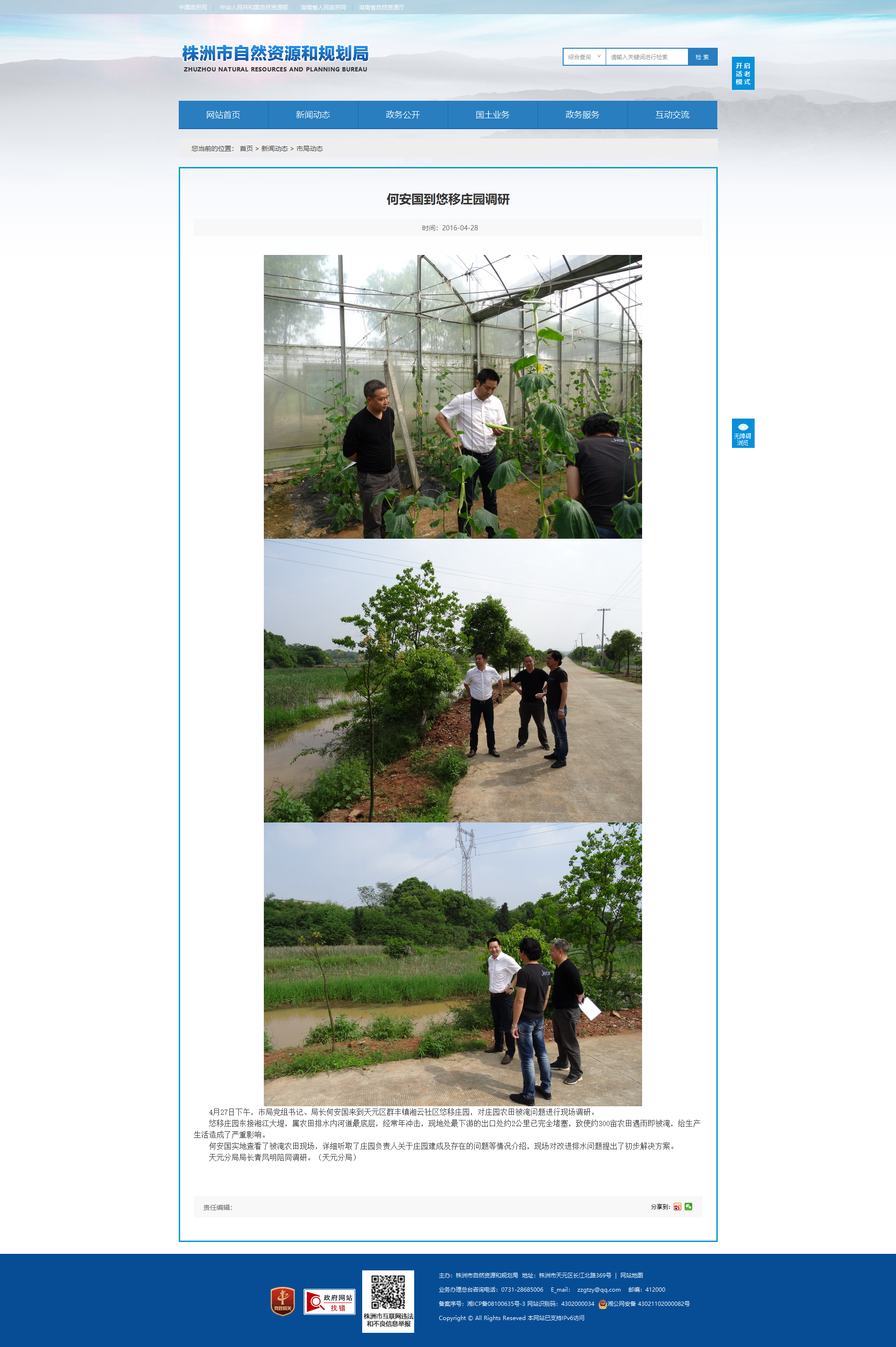Open the 国土业务 navigation tab
Image resolution: width=896 pixels, height=1347 pixels.
pos(493,115)
